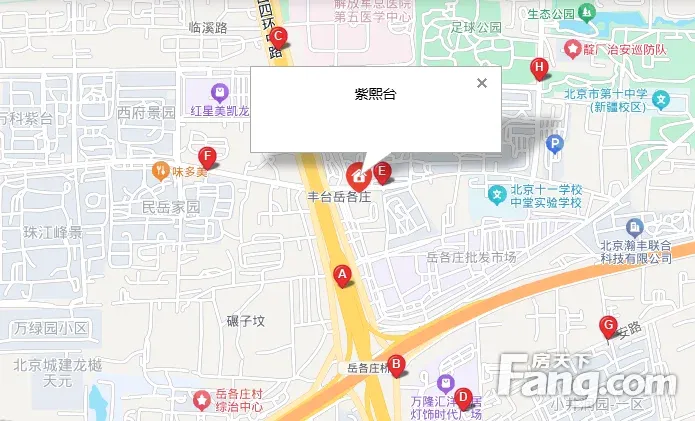Tap the red home marker for 紫熙台

358,177
